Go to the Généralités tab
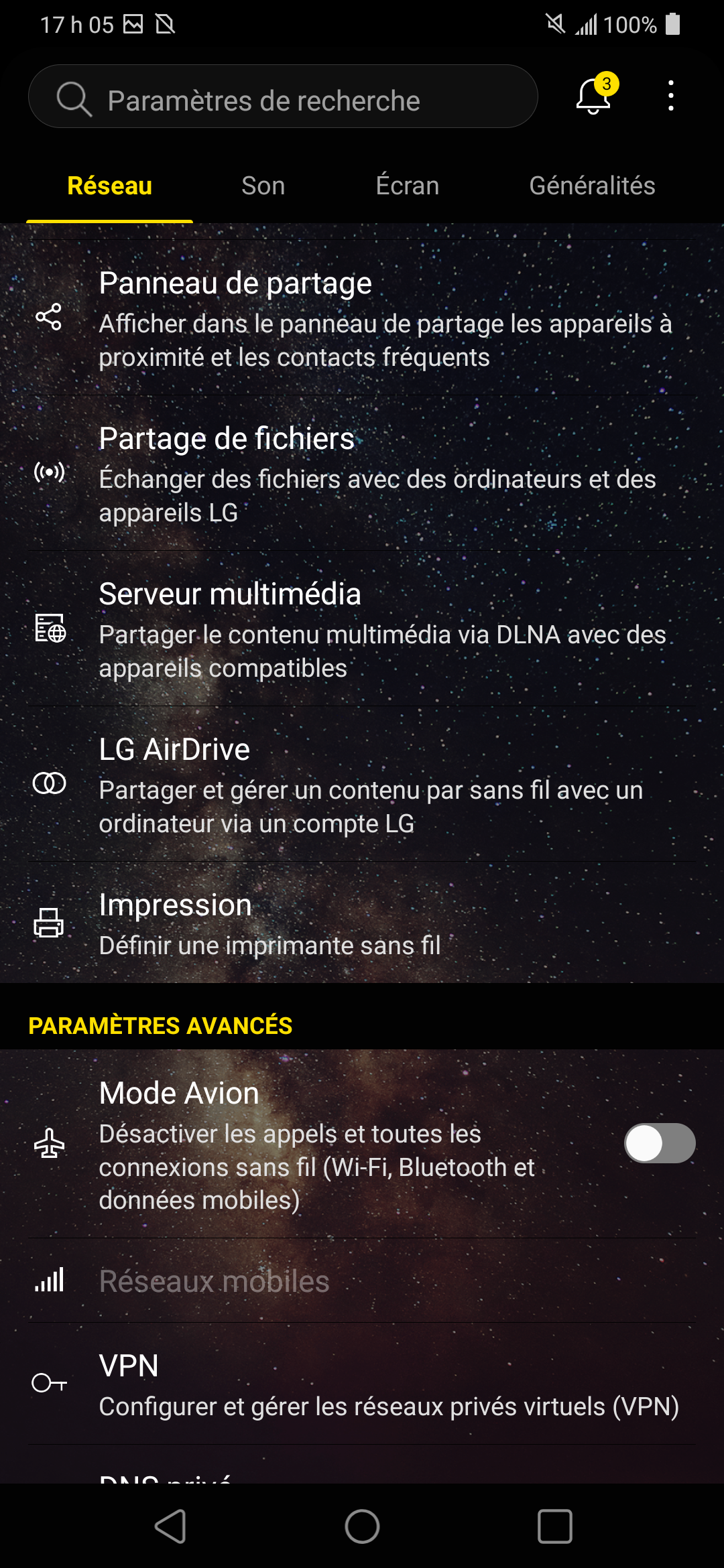This screenshot has width=724, height=1568. (592, 186)
